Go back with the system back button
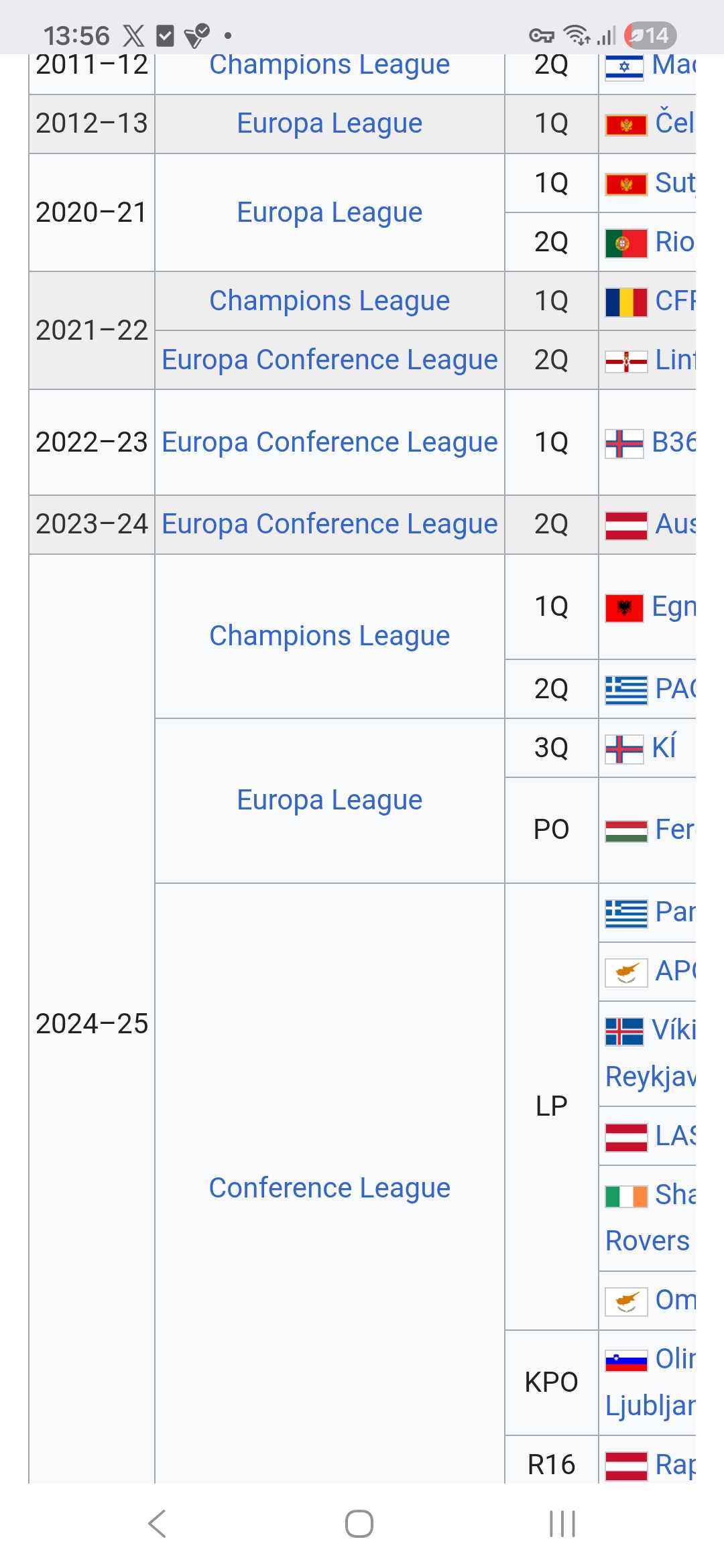Screen dimensions: 724x1568 [x=157, y=1524]
